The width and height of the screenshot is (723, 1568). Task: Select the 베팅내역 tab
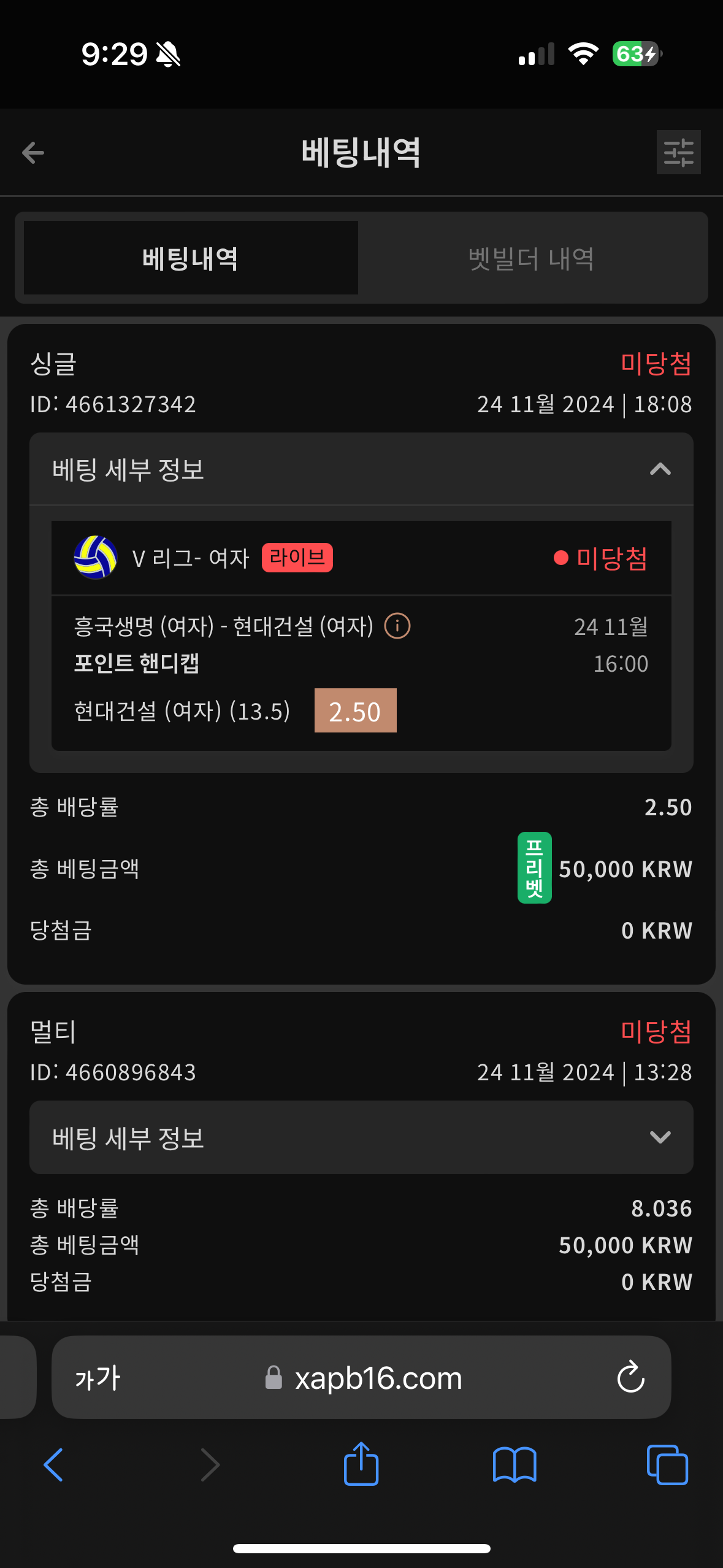tap(191, 259)
